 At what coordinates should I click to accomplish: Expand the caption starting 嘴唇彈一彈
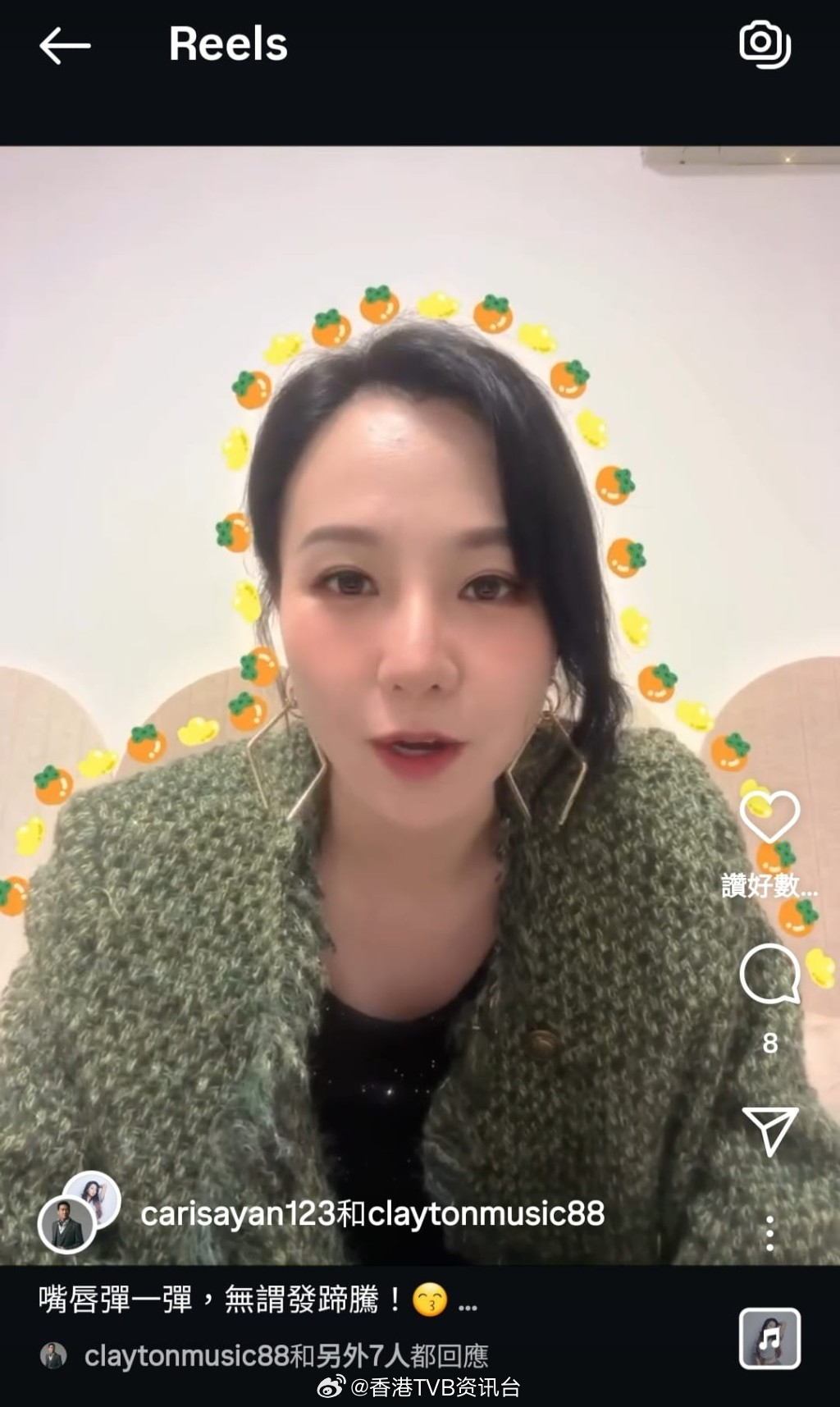468,1300
